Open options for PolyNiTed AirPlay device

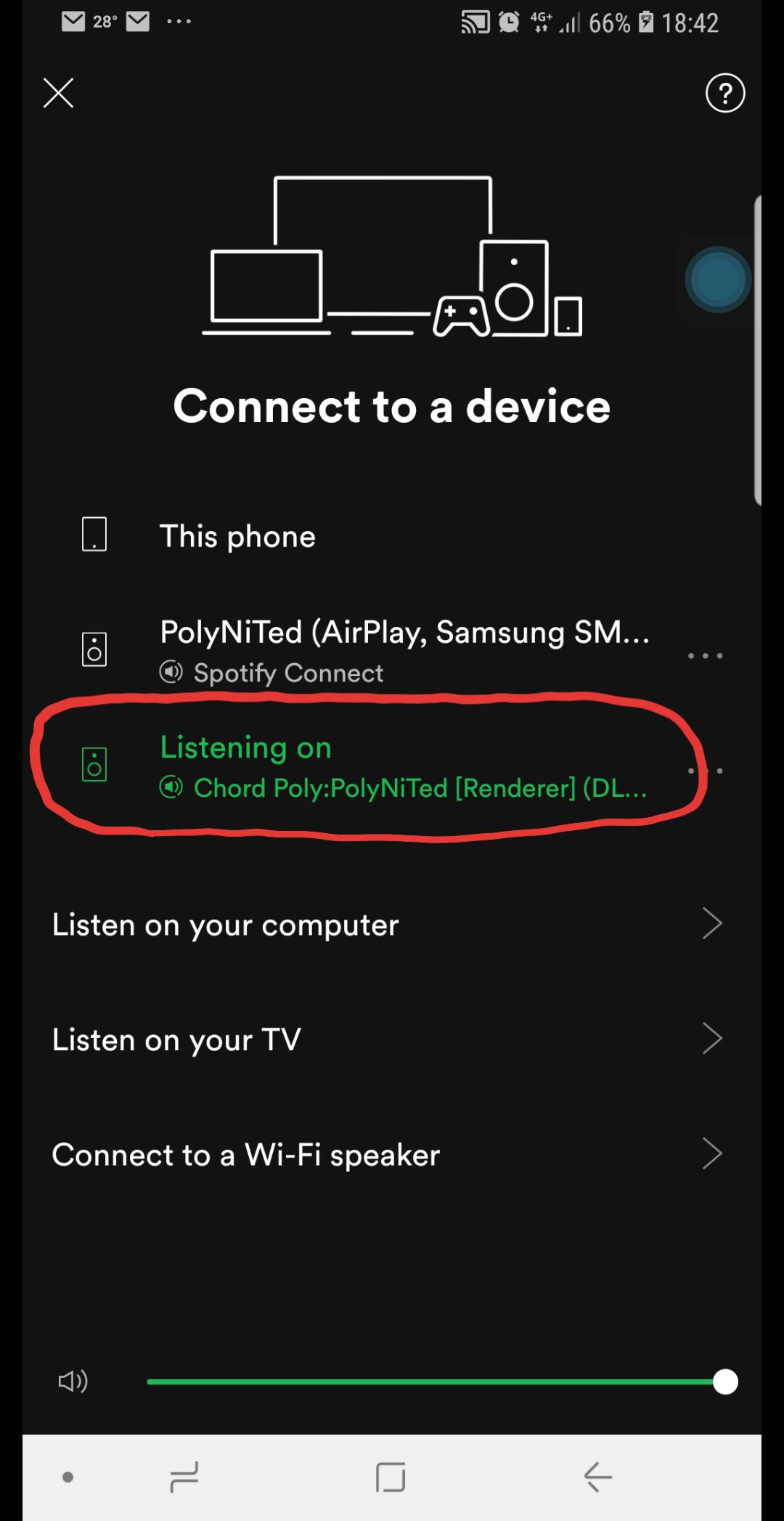[705, 655]
